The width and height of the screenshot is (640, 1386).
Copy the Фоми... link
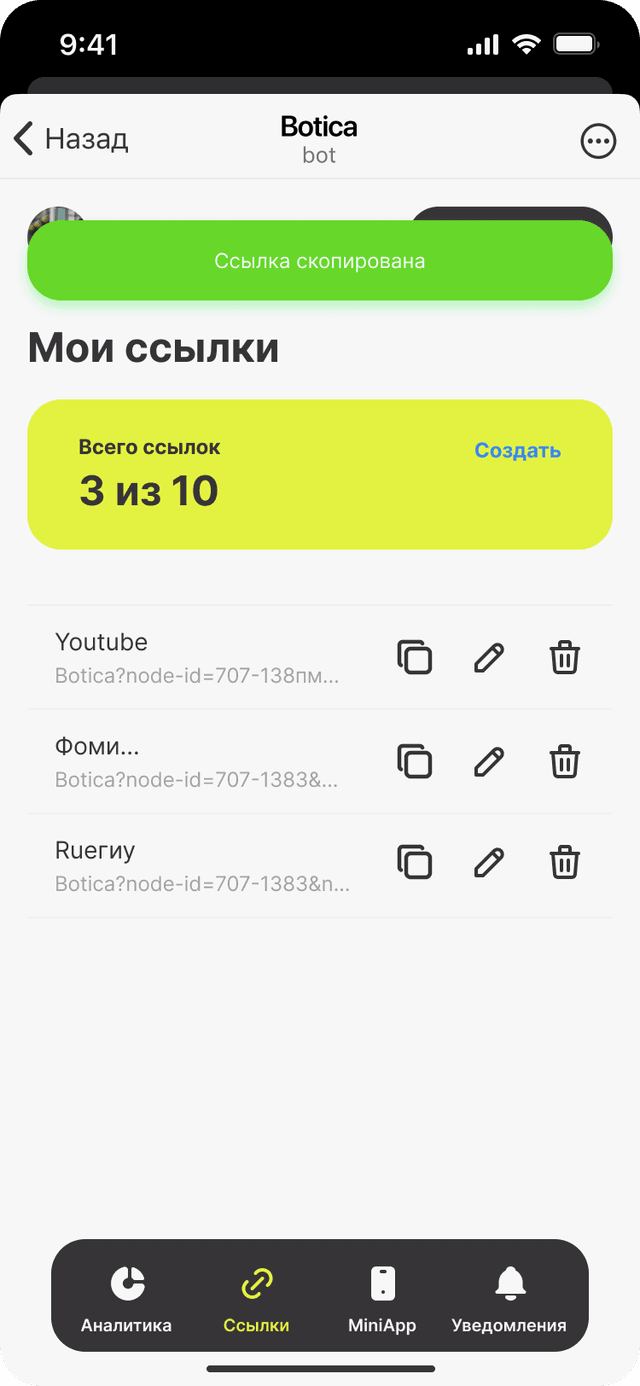[415, 762]
